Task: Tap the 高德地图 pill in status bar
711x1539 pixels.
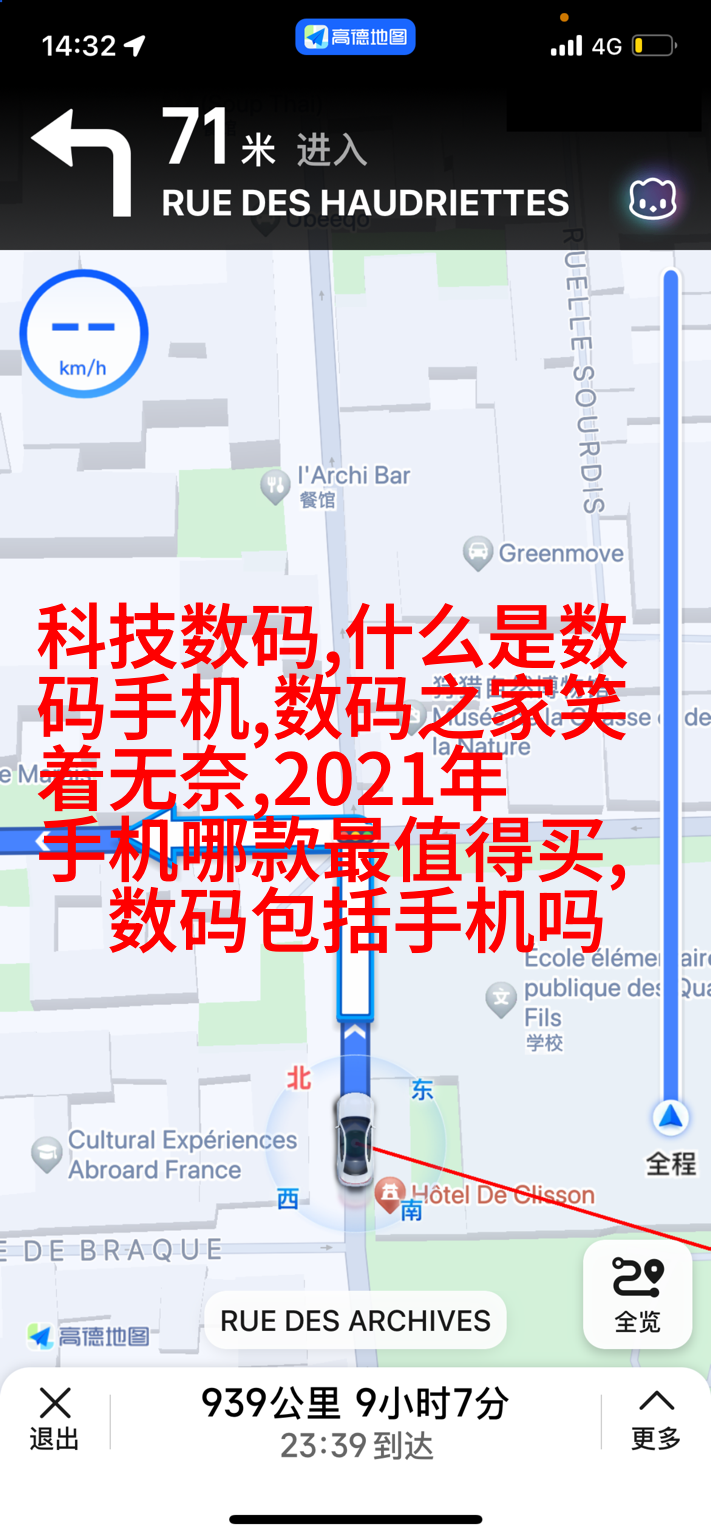Action: 355,38
